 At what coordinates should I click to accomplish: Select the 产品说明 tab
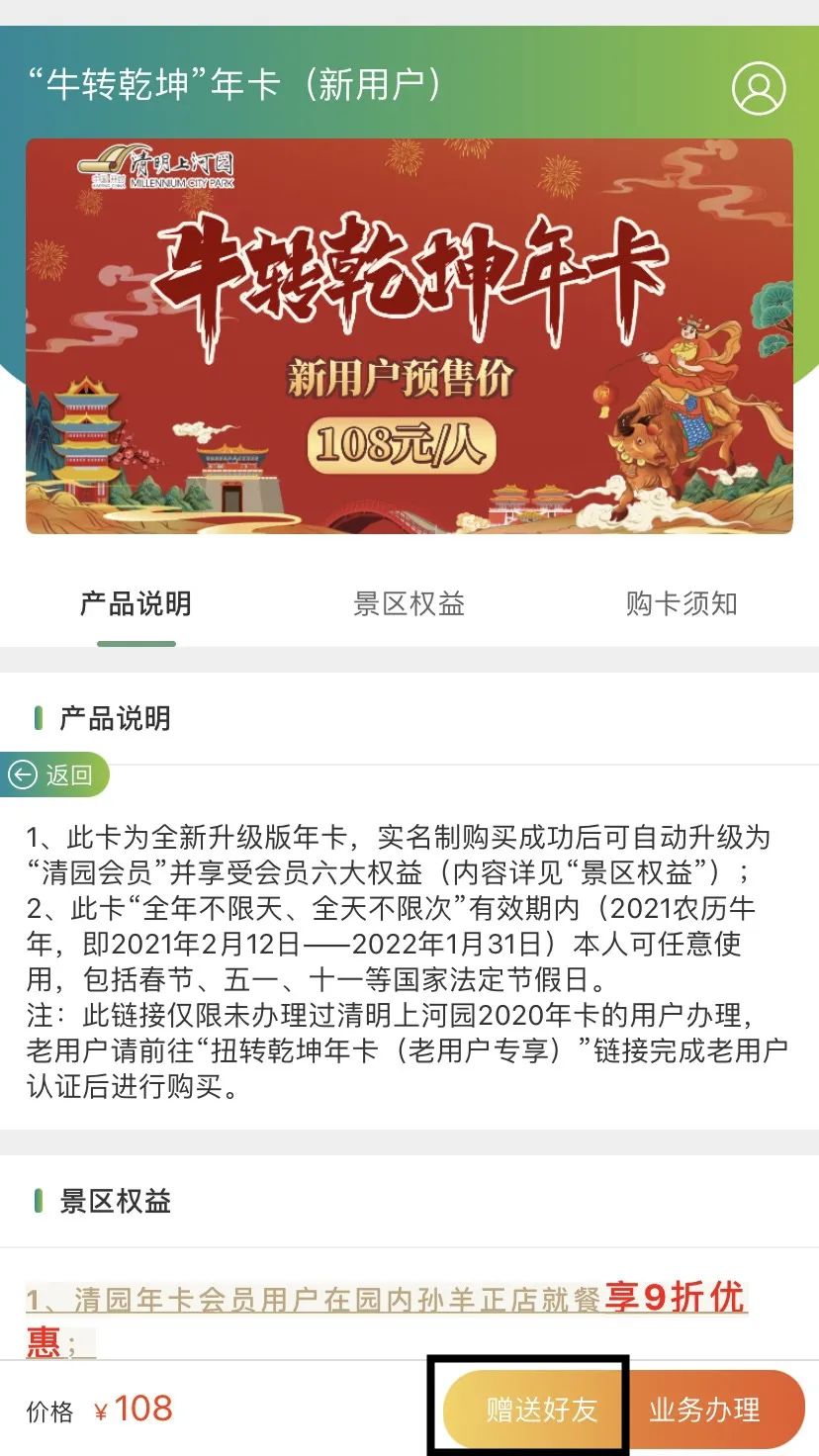coord(136,603)
